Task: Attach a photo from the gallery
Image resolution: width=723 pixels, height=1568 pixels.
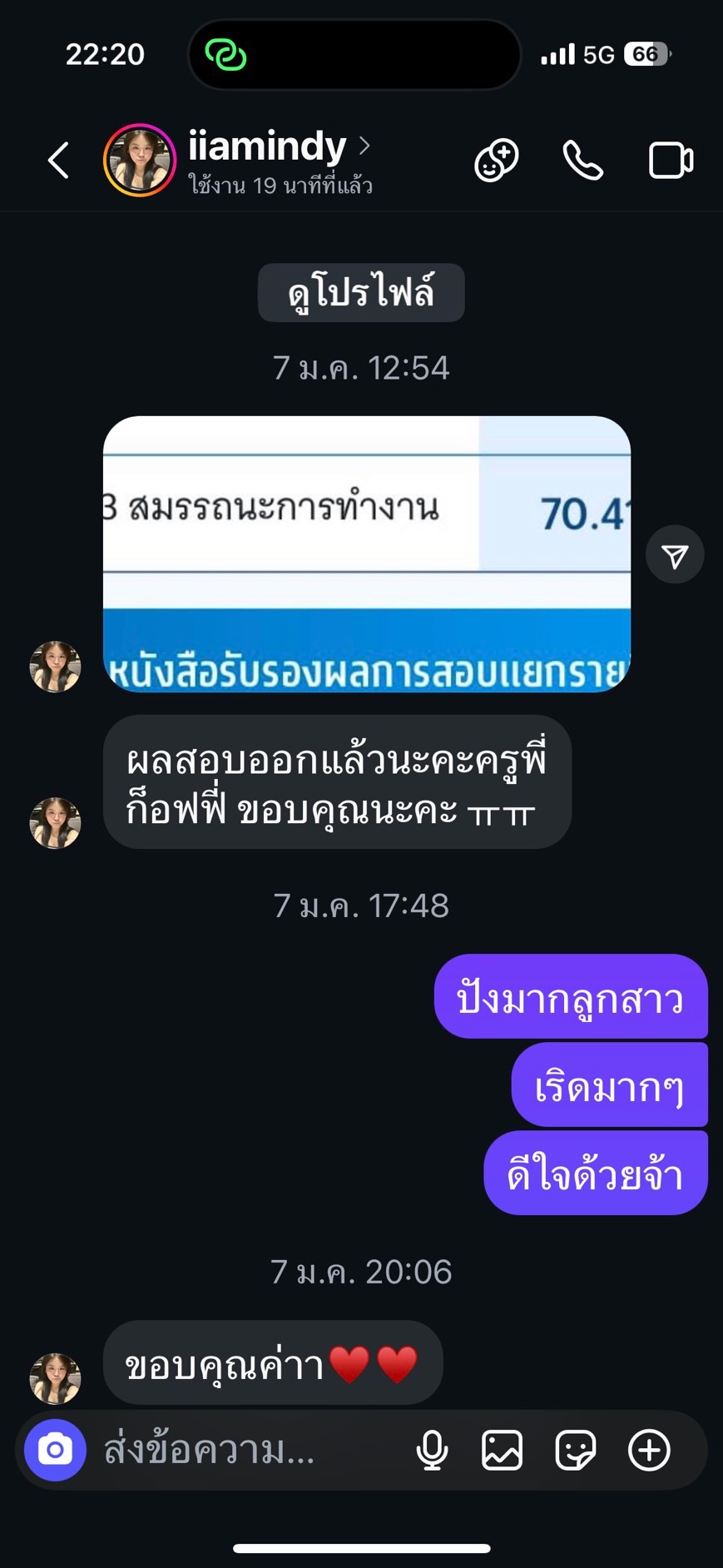Action: [503, 1450]
